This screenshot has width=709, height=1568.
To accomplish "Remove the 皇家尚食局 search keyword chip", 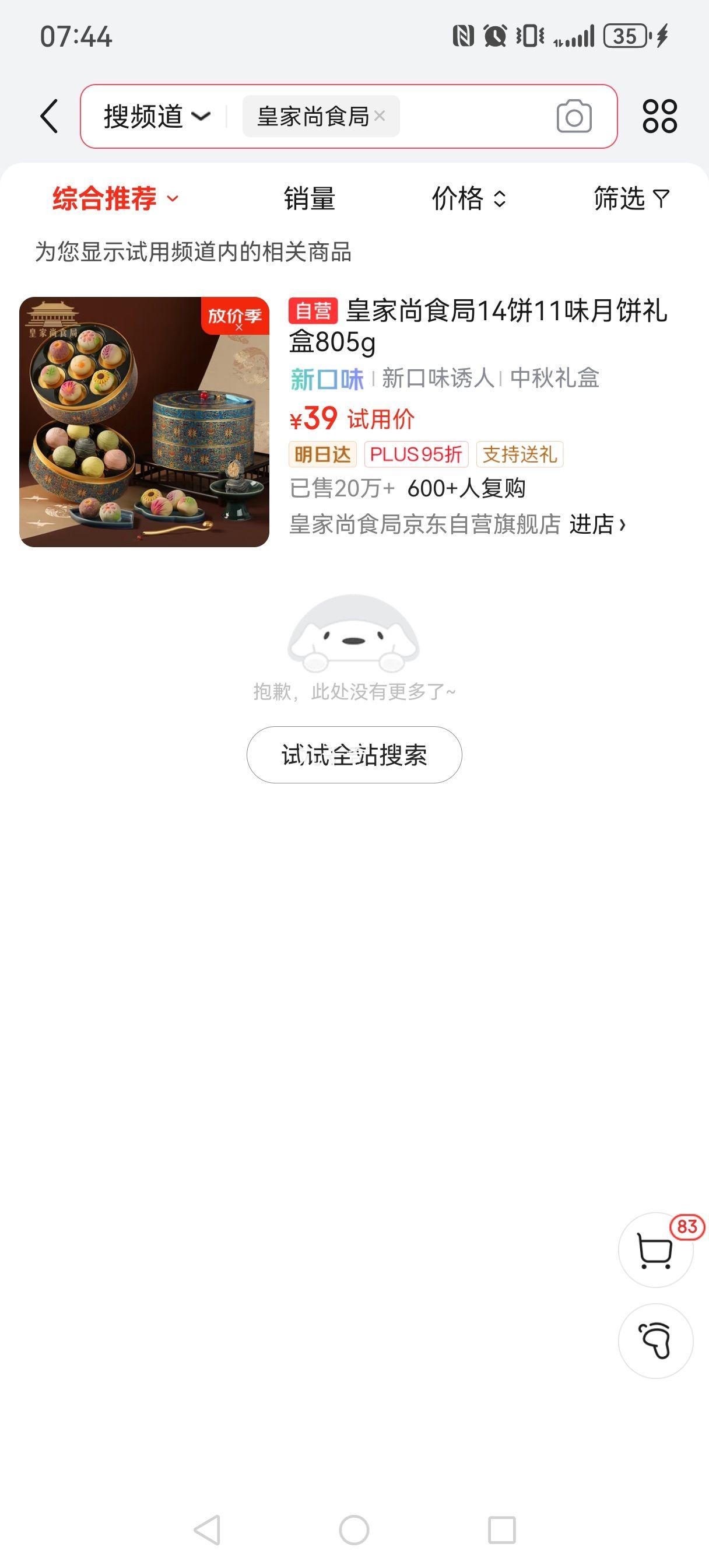I will pyautogui.click(x=380, y=116).
